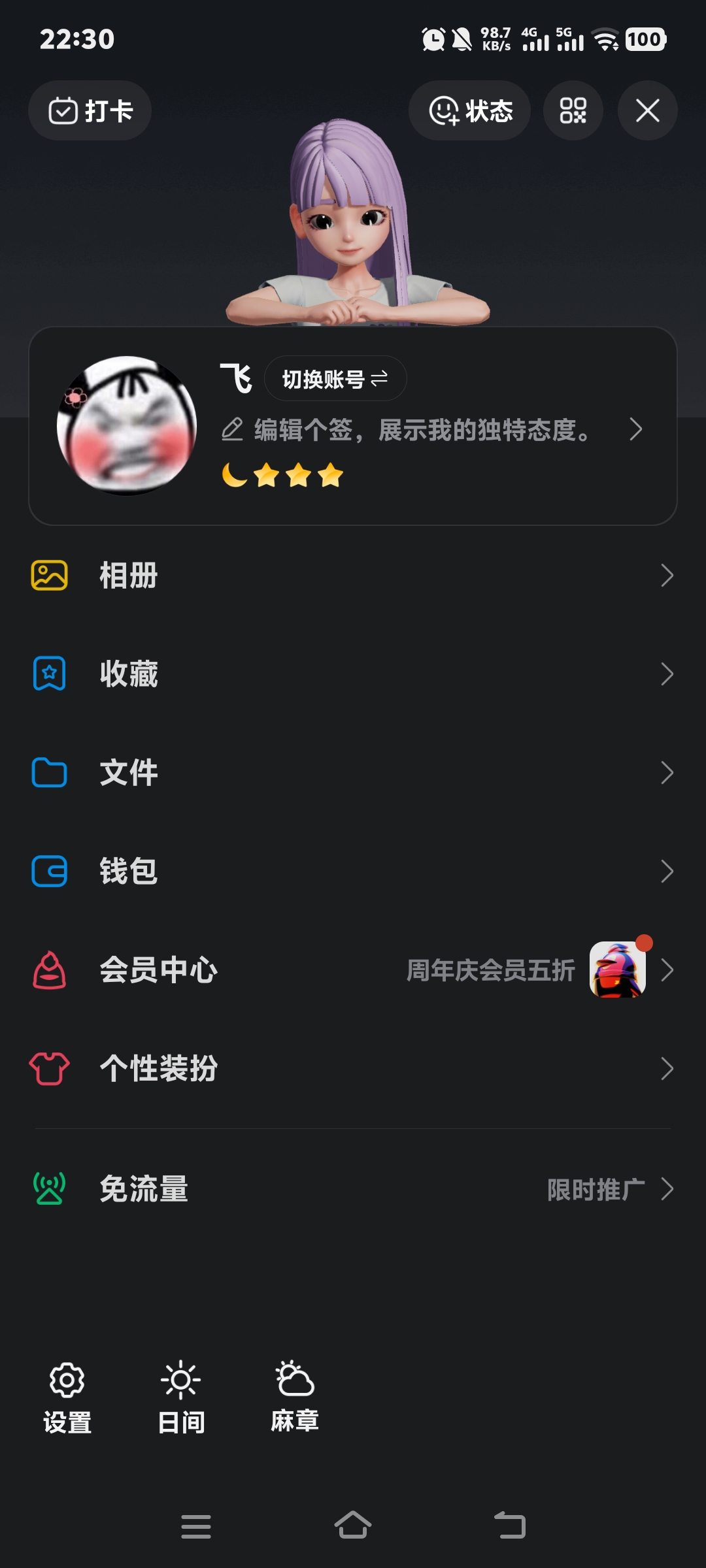
Task: Open 个性装扮 personalization
Action: 353,1069
